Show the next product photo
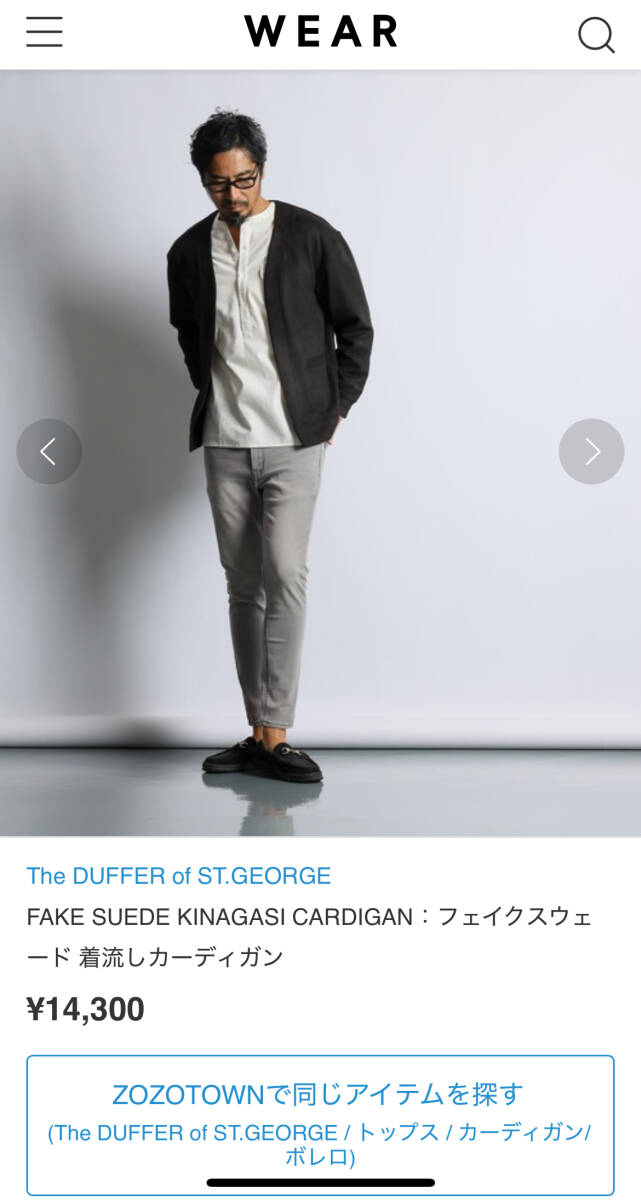Screen dimensions: 641x1200 tap(591, 451)
